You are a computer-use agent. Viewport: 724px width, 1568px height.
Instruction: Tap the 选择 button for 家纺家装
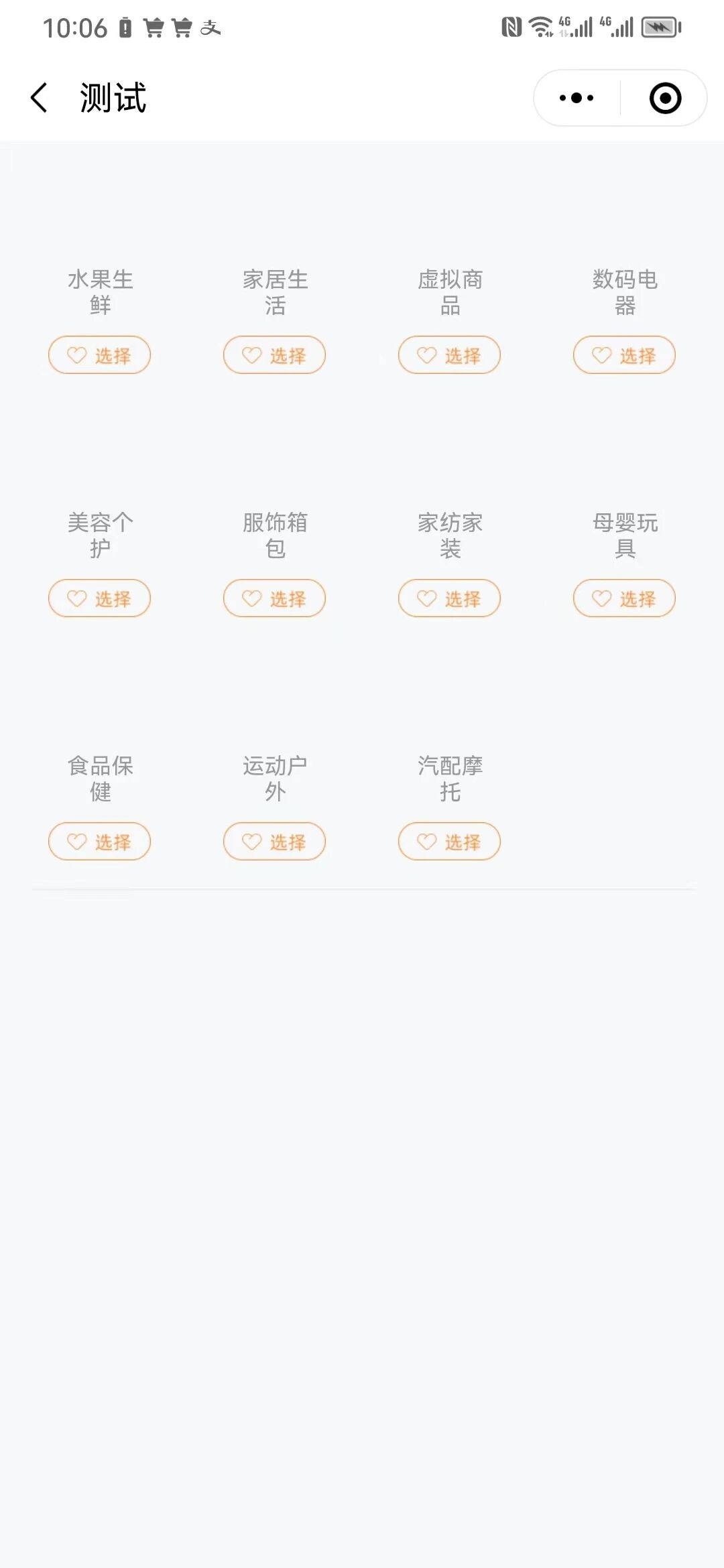[x=449, y=598]
